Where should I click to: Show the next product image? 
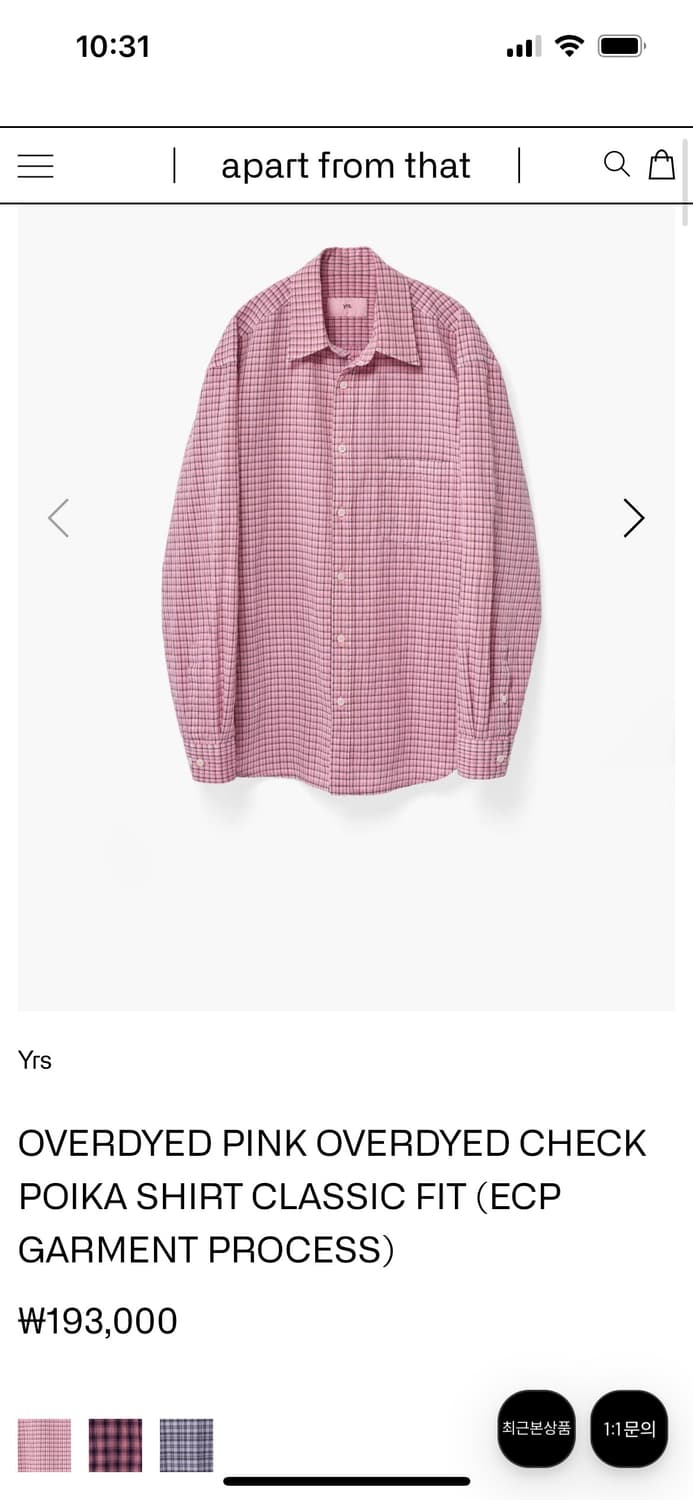pyautogui.click(x=634, y=518)
